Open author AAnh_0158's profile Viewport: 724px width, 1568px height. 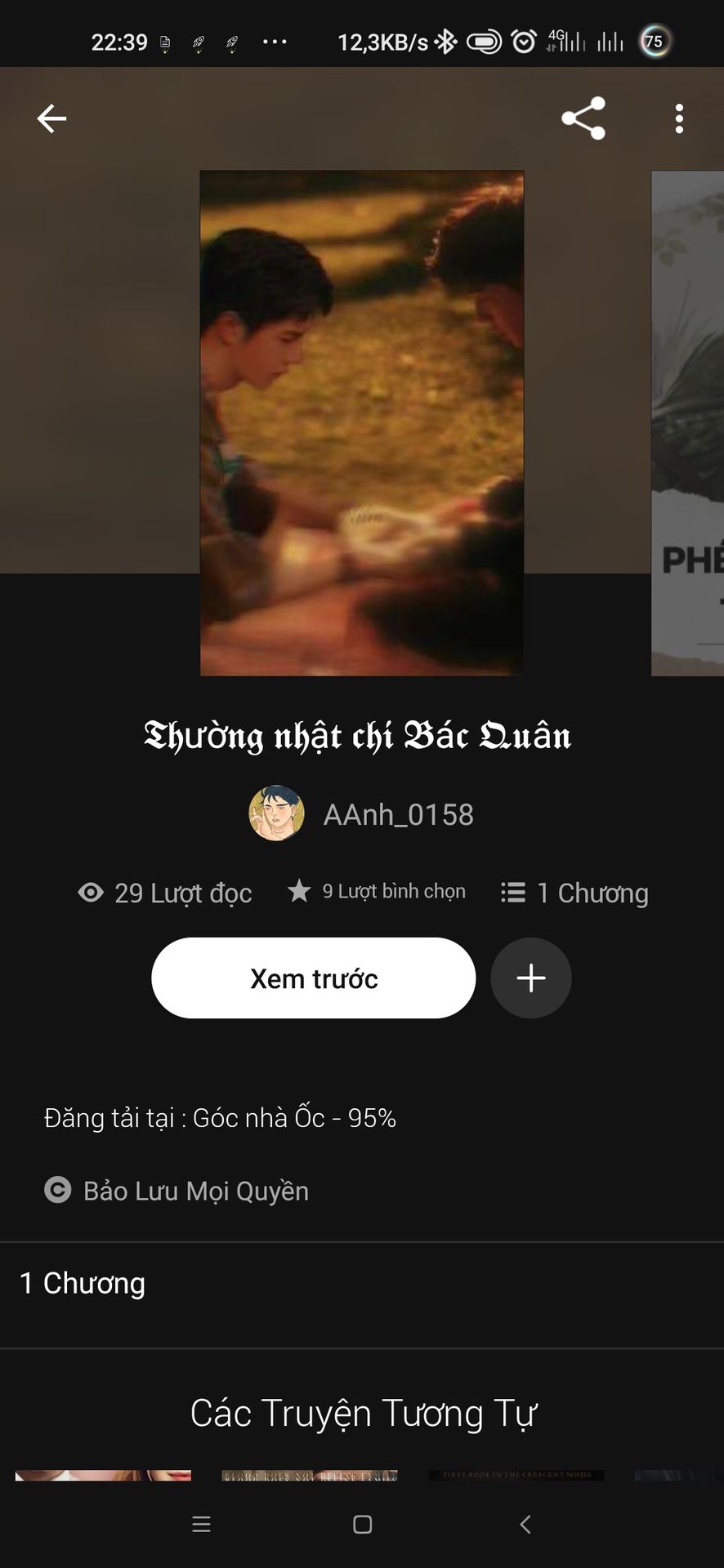(361, 814)
